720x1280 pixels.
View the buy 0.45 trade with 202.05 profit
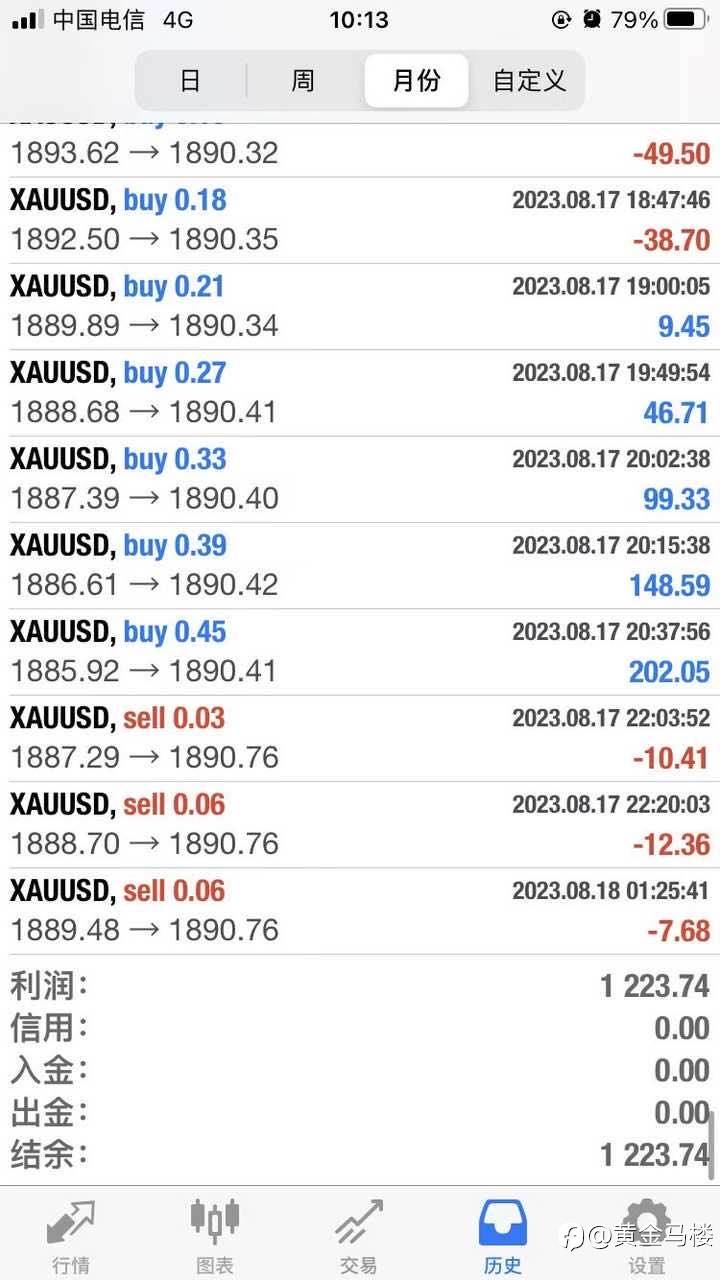coord(360,651)
